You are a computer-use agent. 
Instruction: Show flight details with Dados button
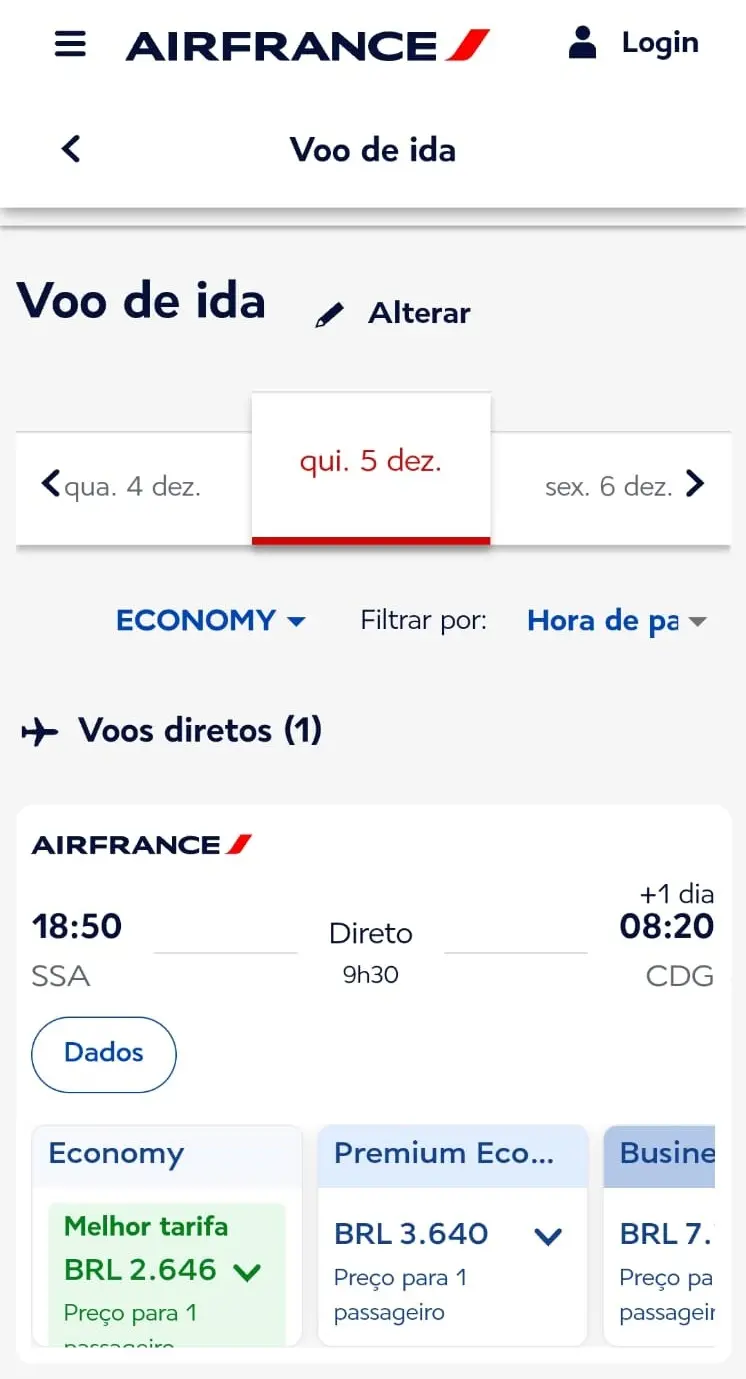[104, 1054]
